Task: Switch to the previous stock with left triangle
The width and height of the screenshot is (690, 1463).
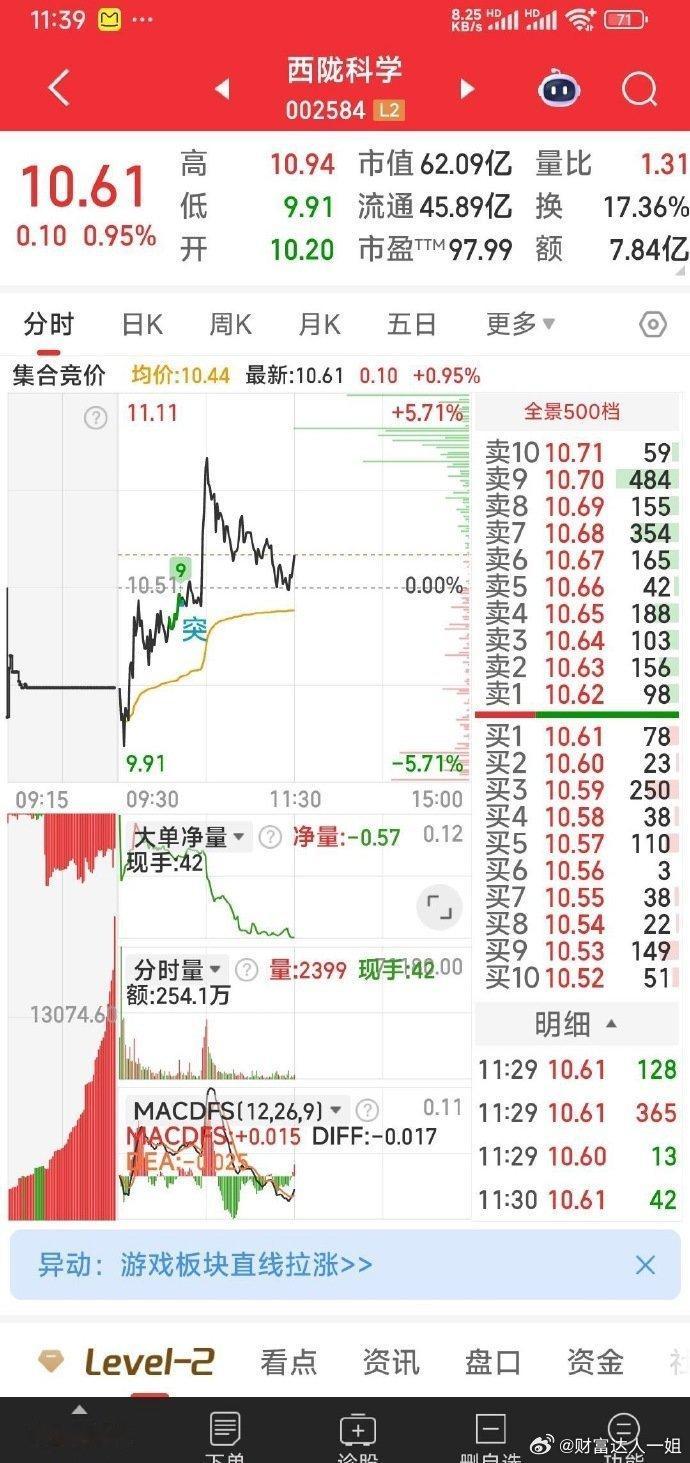Action: click(x=222, y=89)
